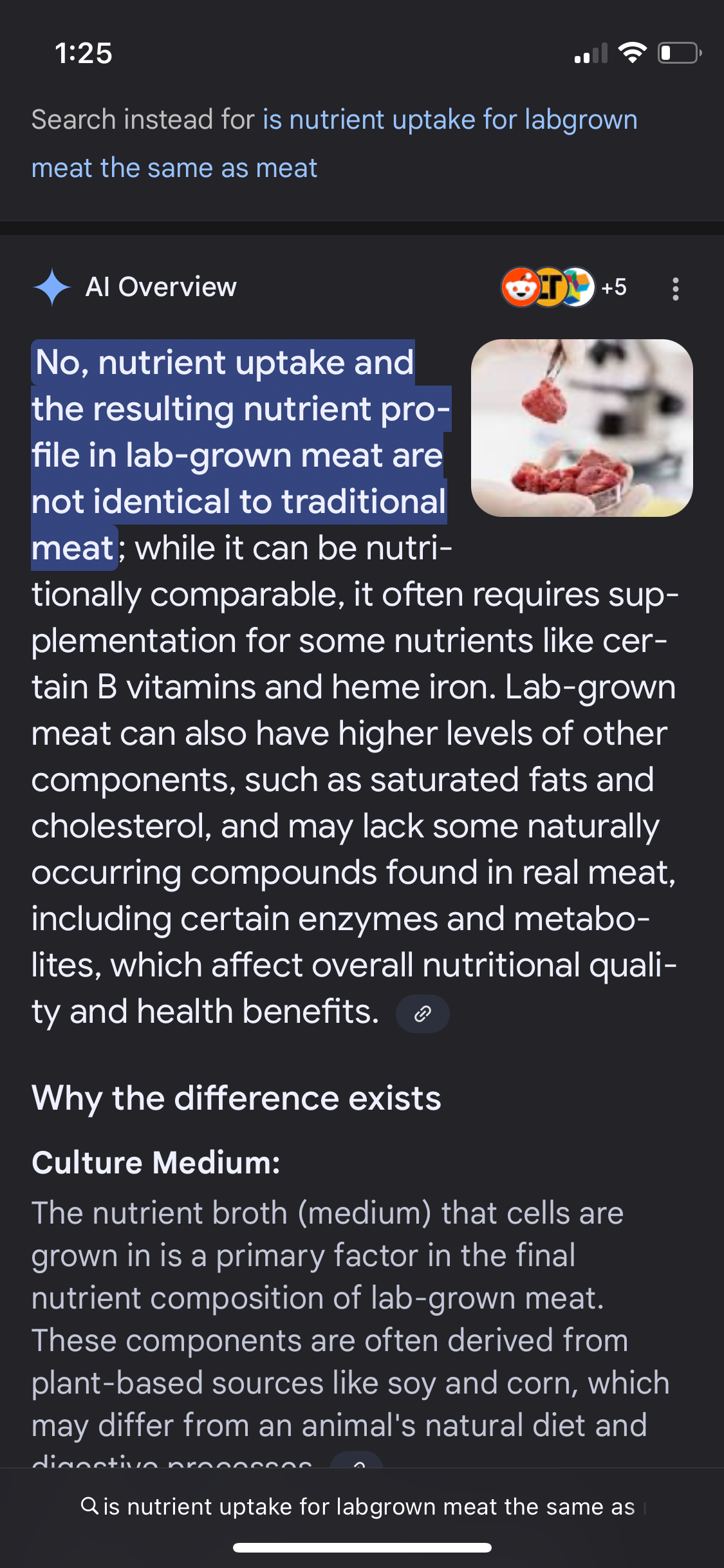Search instead for the suggested labgrown query

point(334,144)
